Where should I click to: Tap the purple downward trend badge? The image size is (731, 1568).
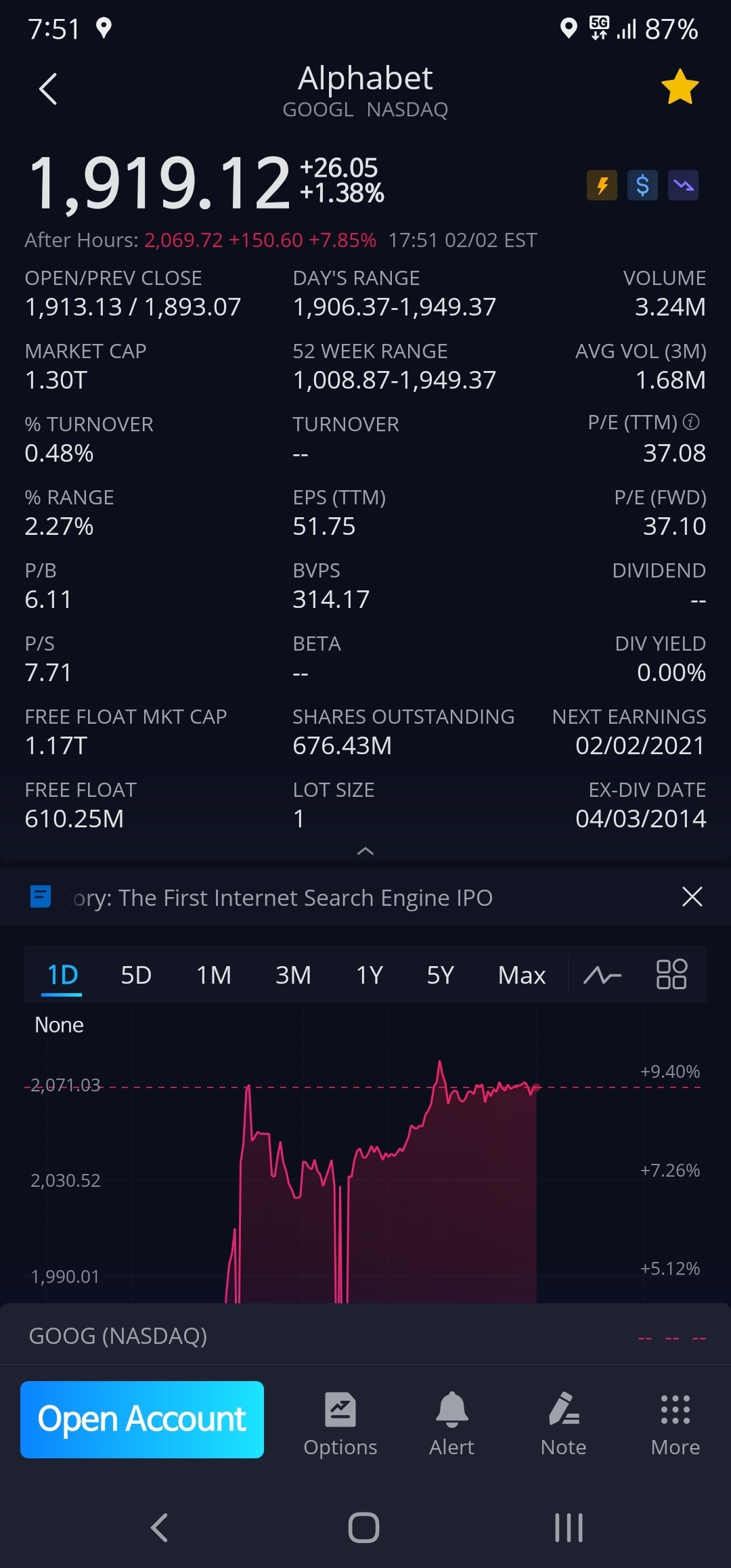pyautogui.click(x=683, y=186)
